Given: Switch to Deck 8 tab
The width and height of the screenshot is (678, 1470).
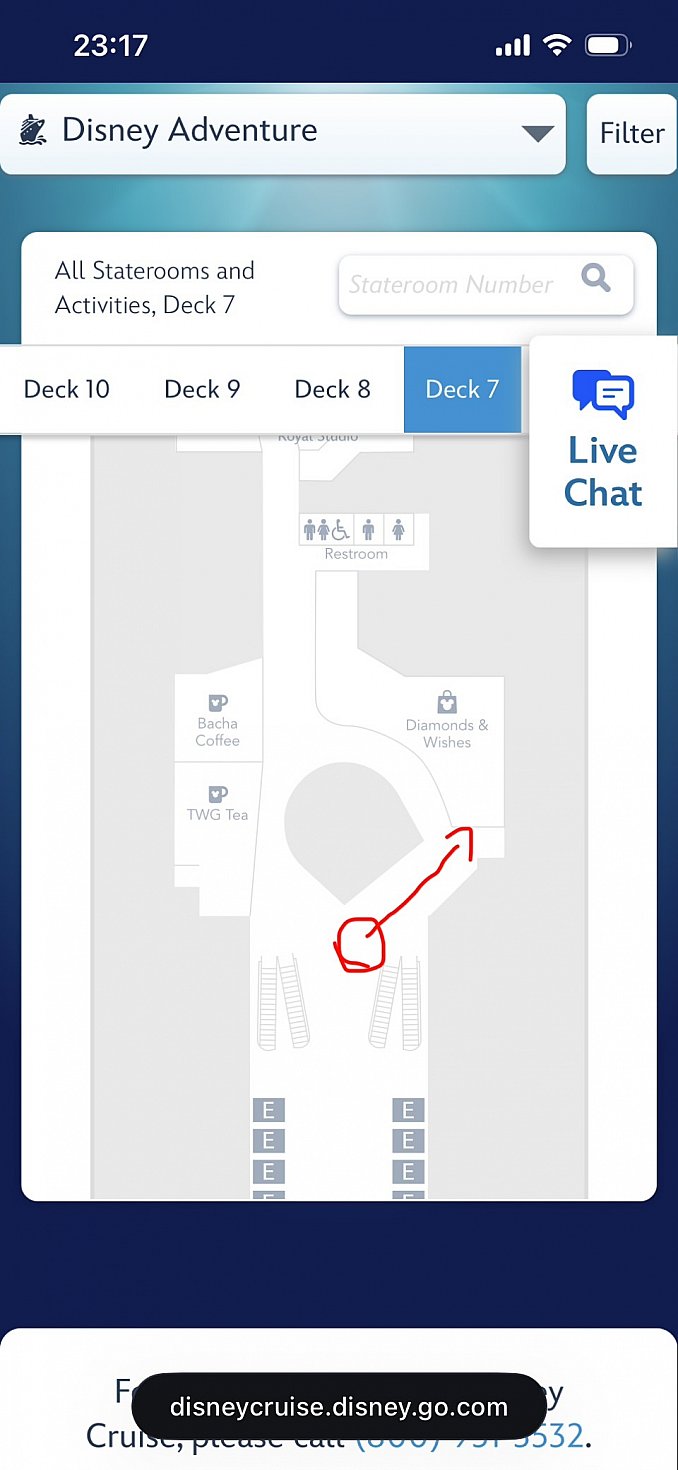Looking at the screenshot, I should click(x=332, y=389).
